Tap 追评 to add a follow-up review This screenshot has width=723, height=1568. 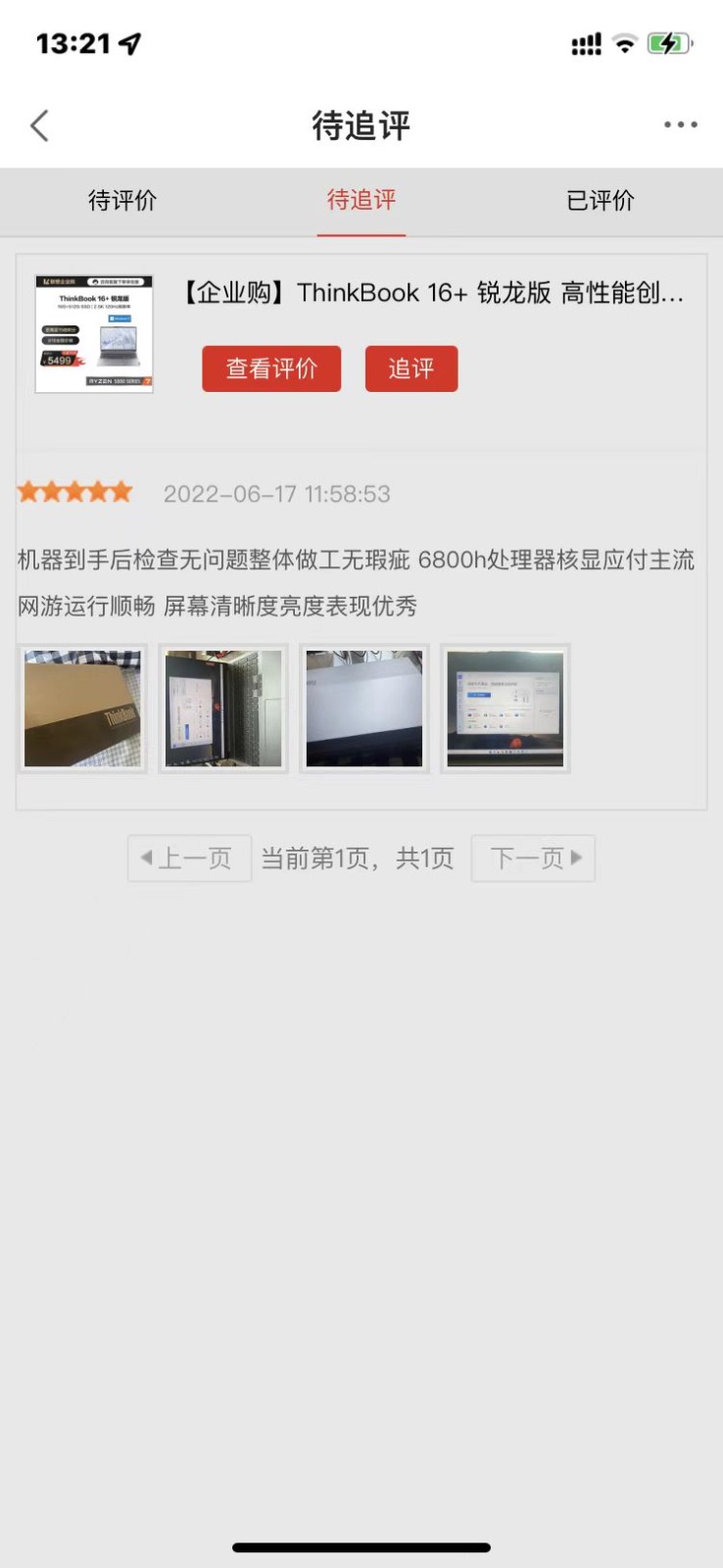(x=410, y=368)
